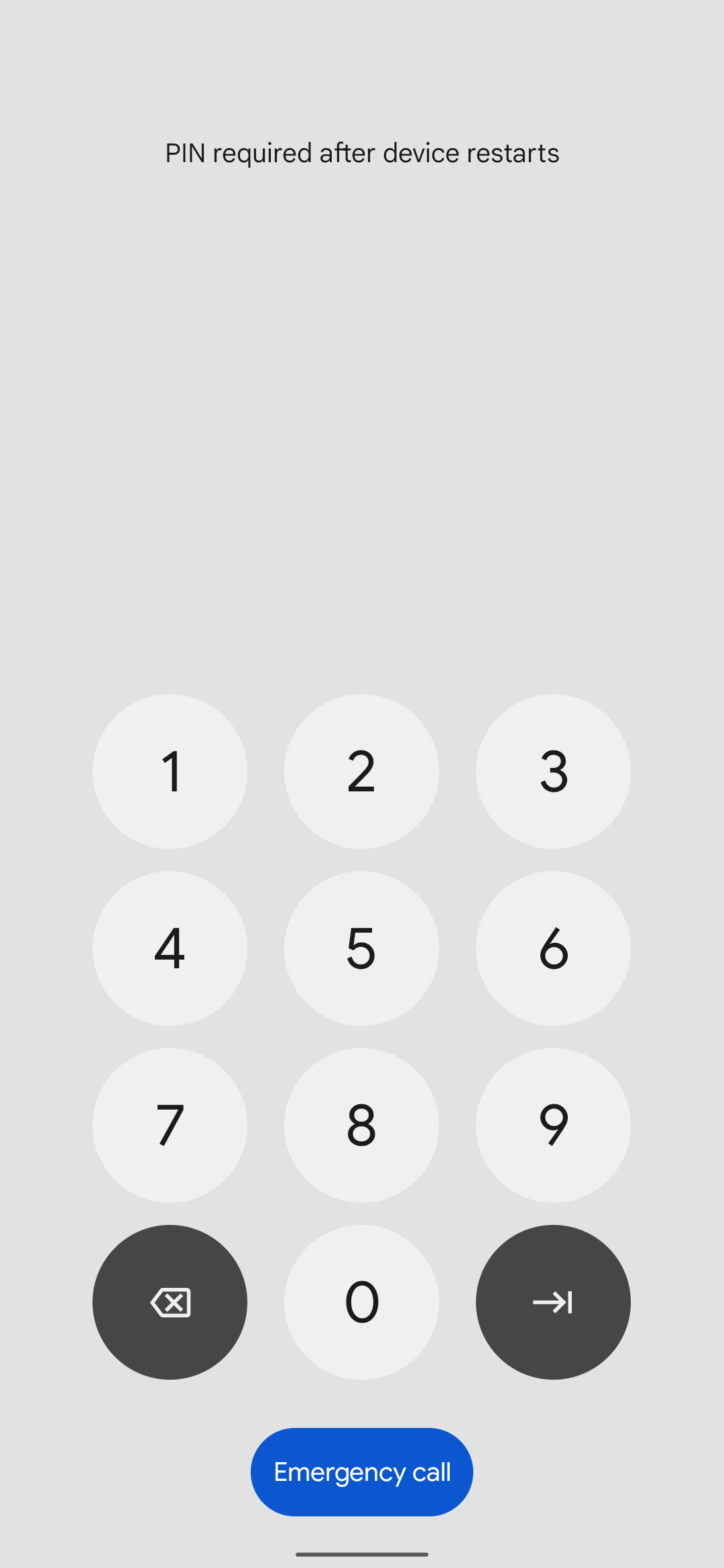
Task: Tap the number 6 key
Action: [553, 948]
